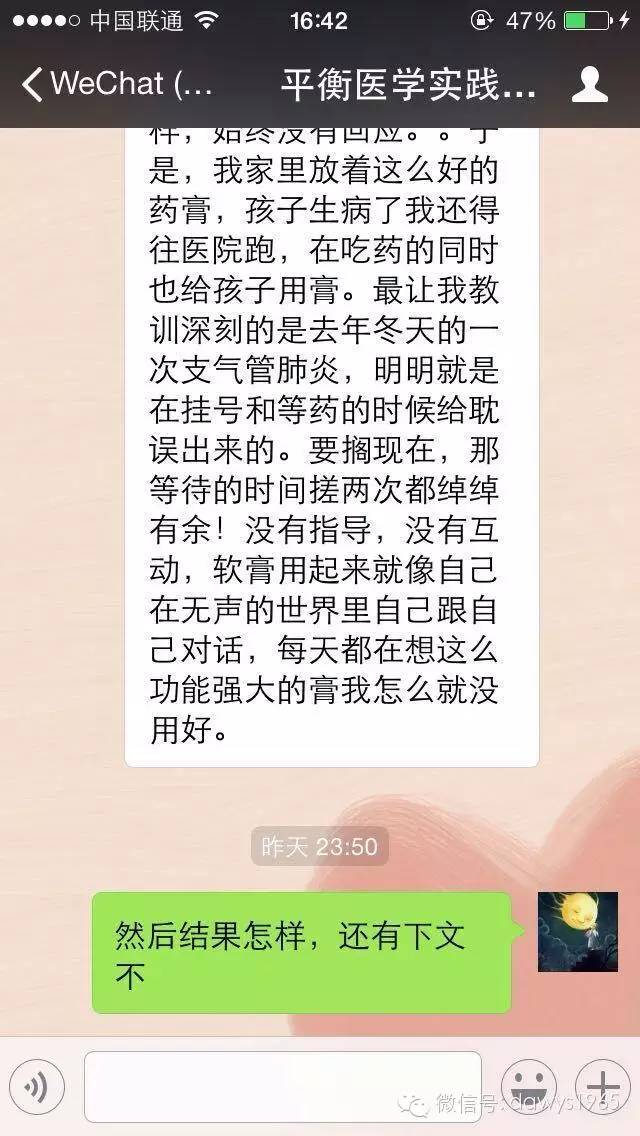Open the chat info profile icon
The height and width of the screenshot is (1136, 640).
590,84
